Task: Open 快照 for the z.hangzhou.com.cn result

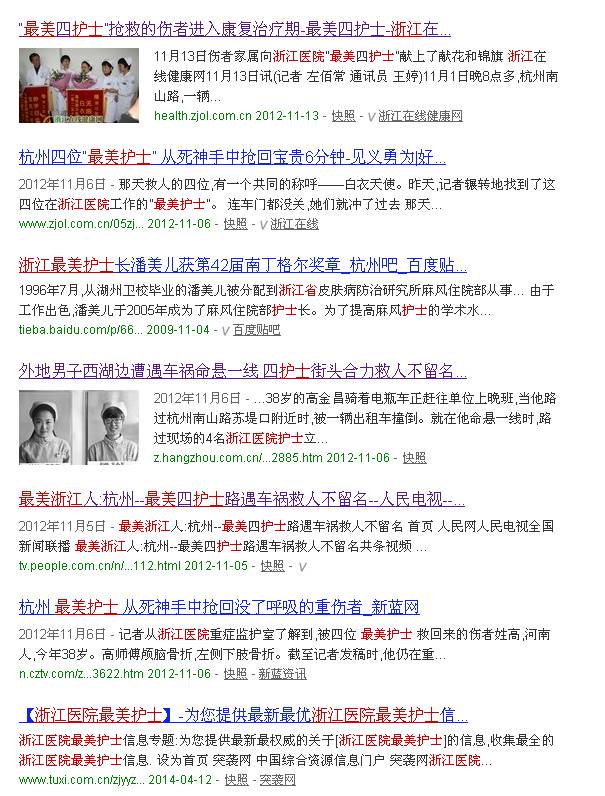Action: point(414,458)
